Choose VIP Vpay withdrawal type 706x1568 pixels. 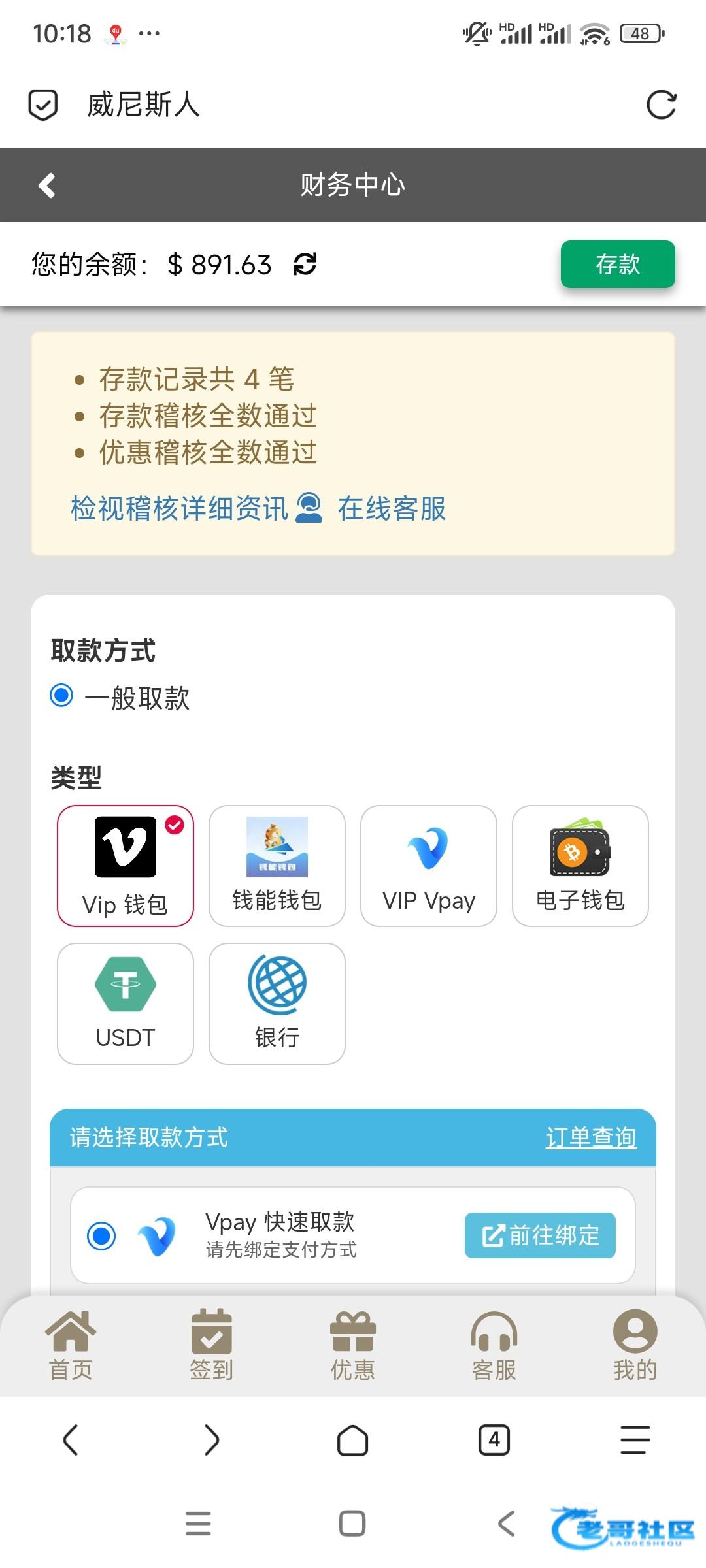(429, 866)
